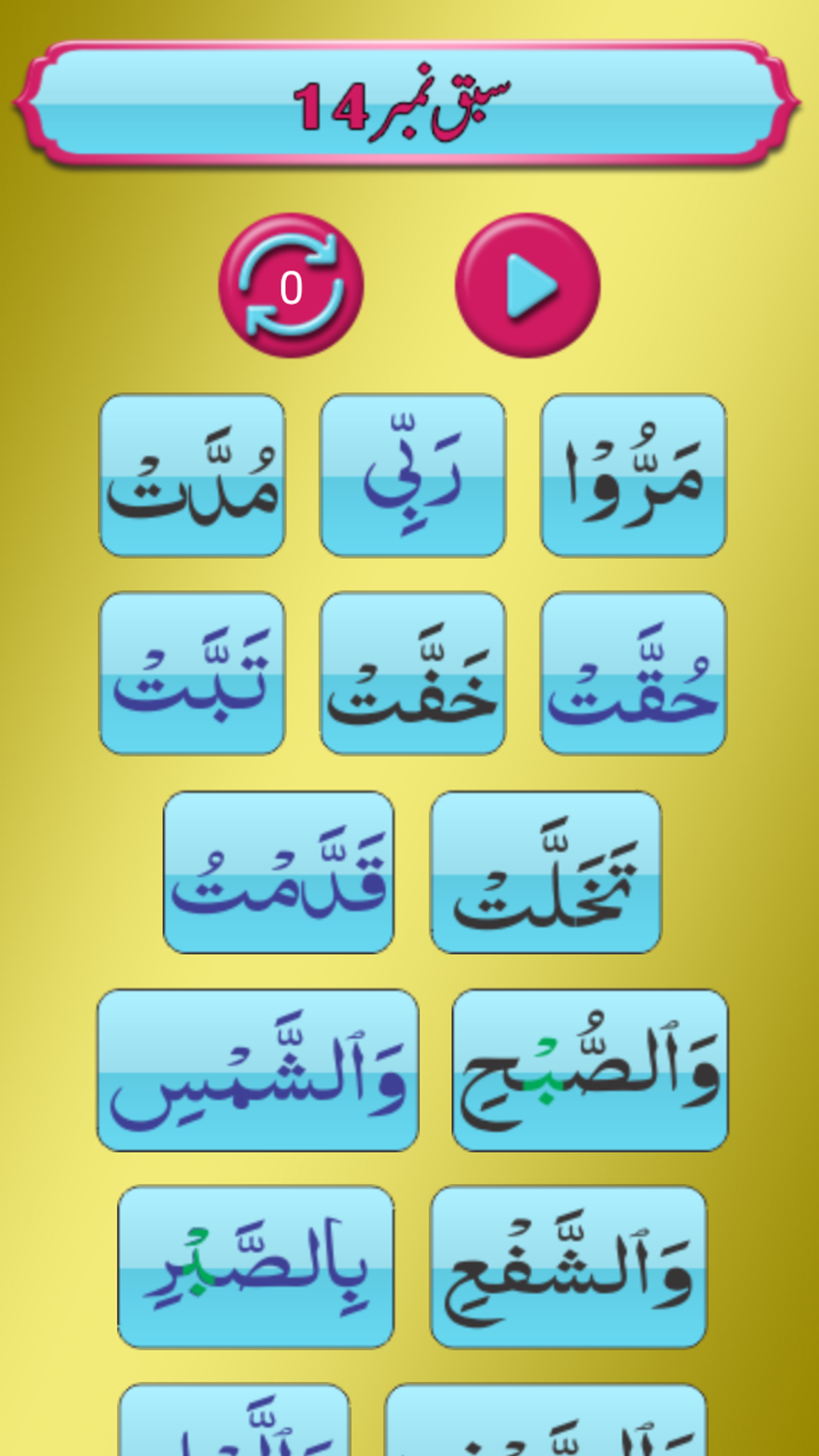Tap the repeat counter button
This screenshot has height=1456, width=819.
coord(291,285)
